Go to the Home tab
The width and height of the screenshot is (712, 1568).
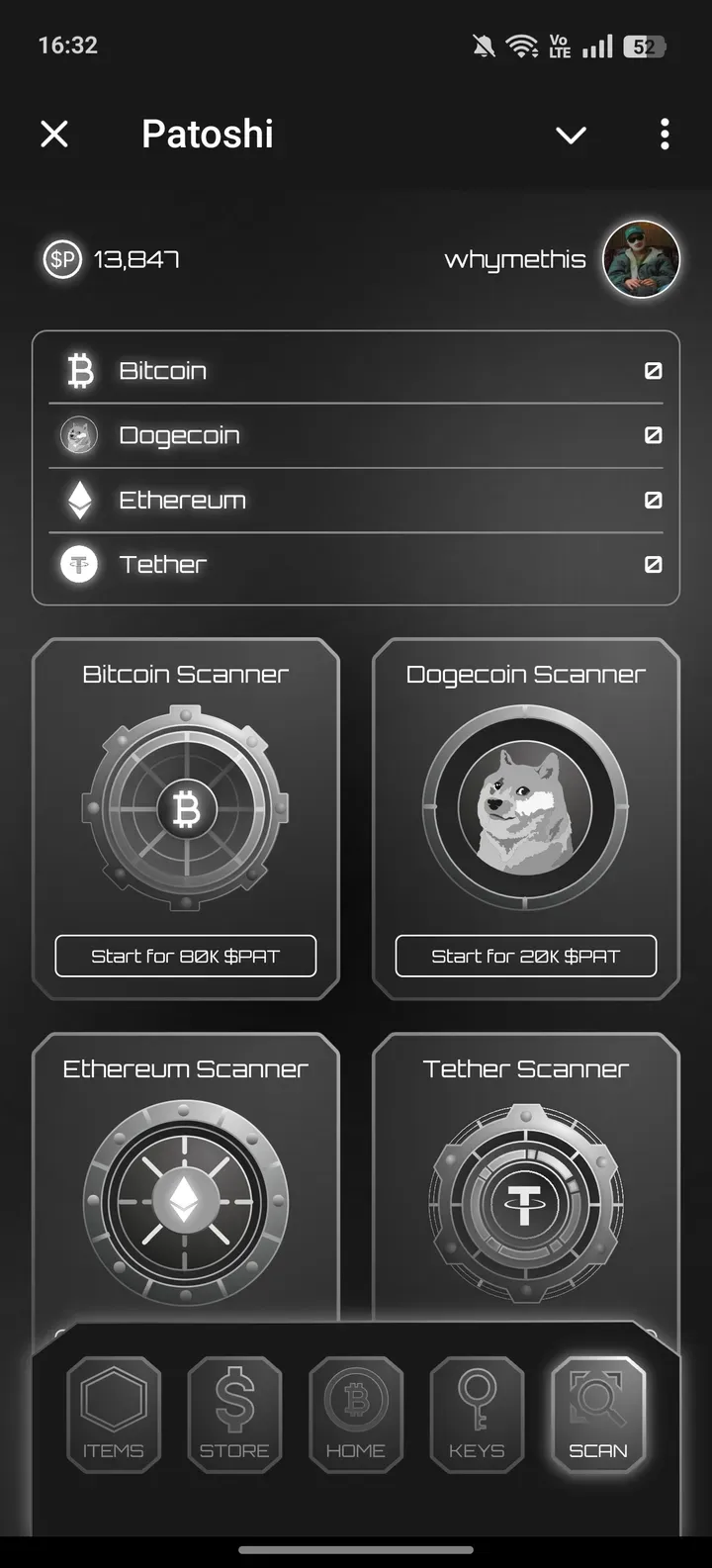tap(356, 1413)
